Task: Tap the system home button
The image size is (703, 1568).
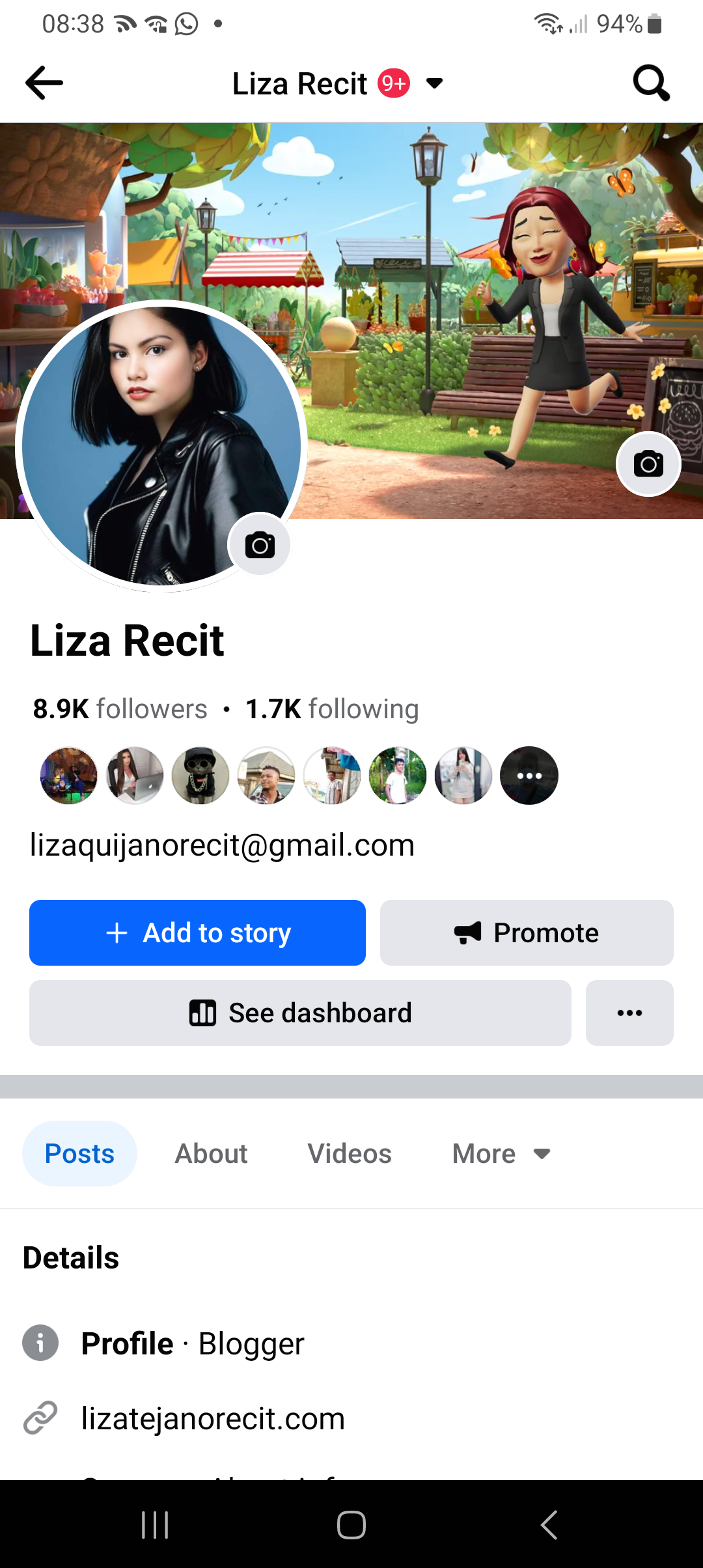Action: coord(351,1524)
